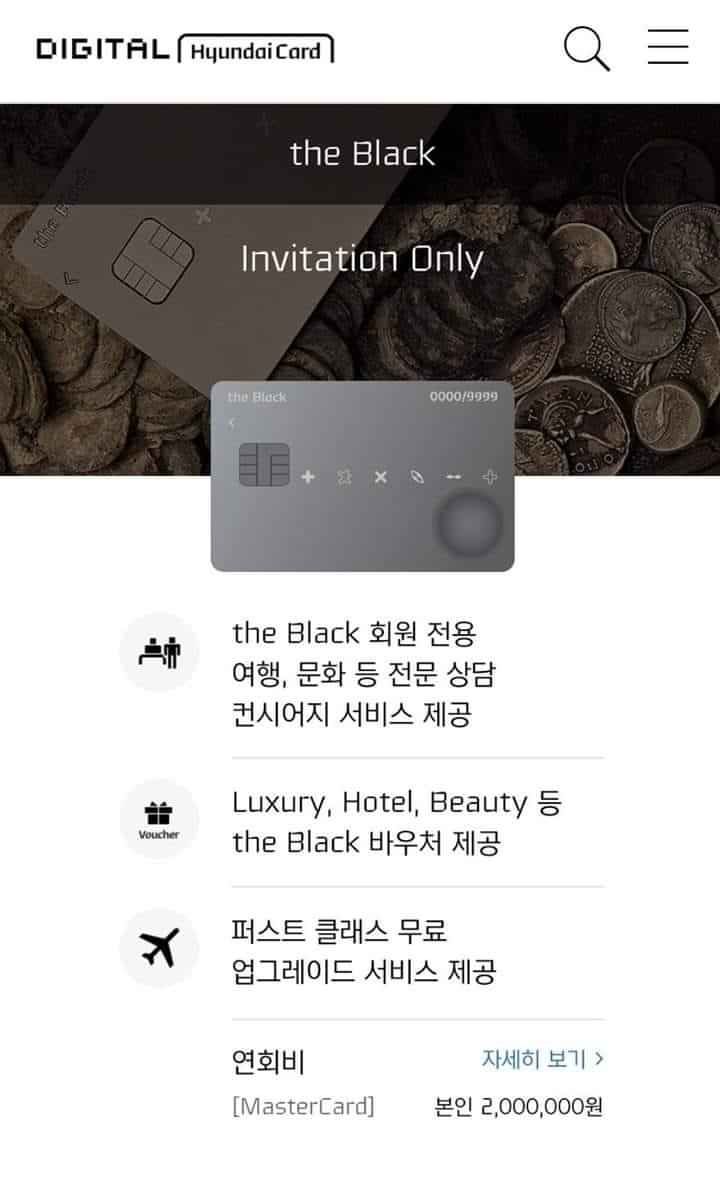Open the hamburger menu
Viewport: 720px width, 1180px height.
point(667,46)
